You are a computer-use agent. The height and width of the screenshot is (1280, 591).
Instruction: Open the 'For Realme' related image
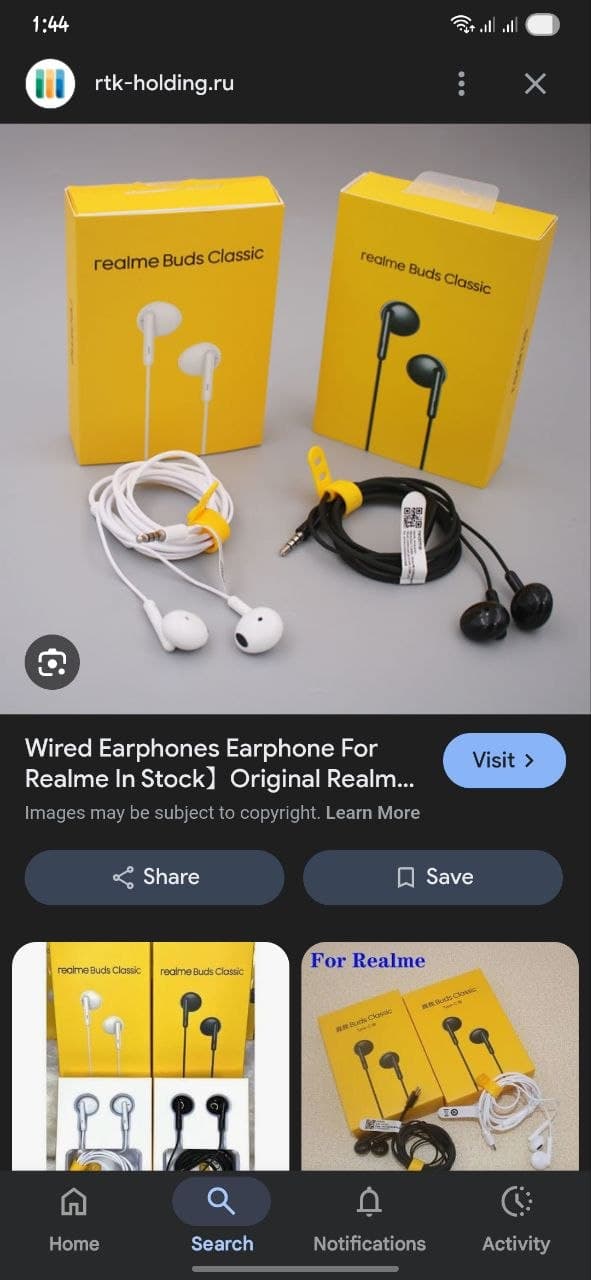(x=440, y=1056)
